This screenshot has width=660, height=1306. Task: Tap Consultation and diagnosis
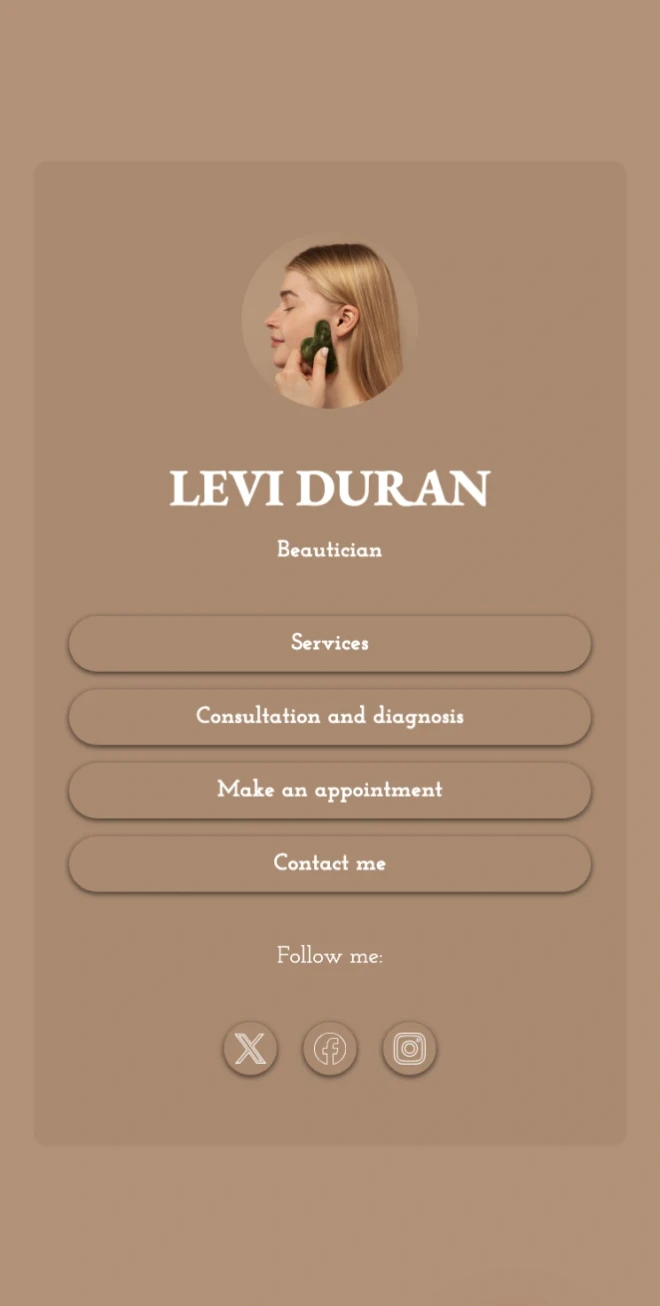pyautogui.click(x=330, y=716)
